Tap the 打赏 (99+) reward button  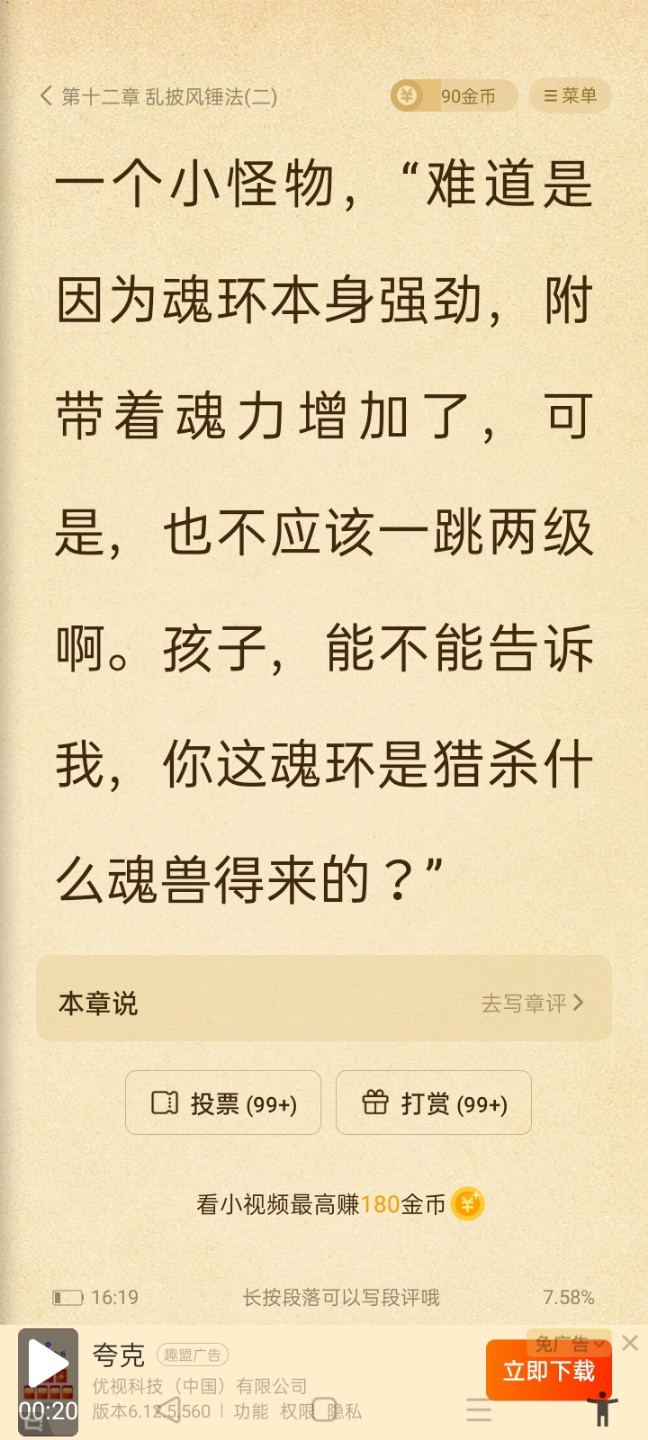(x=434, y=1103)
